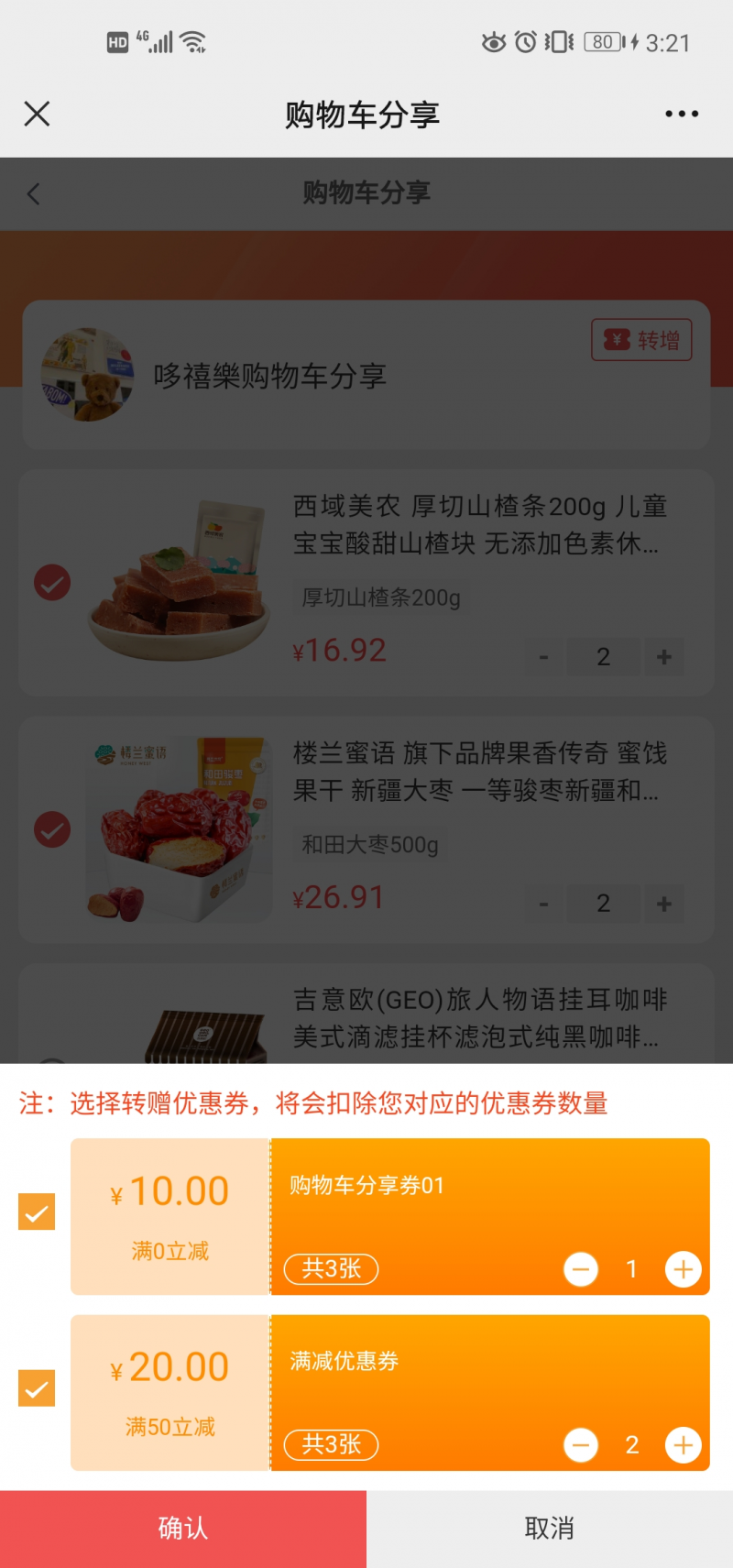
Task: Confirm coupon transfer with 确认
Action: click(183, 1528)
